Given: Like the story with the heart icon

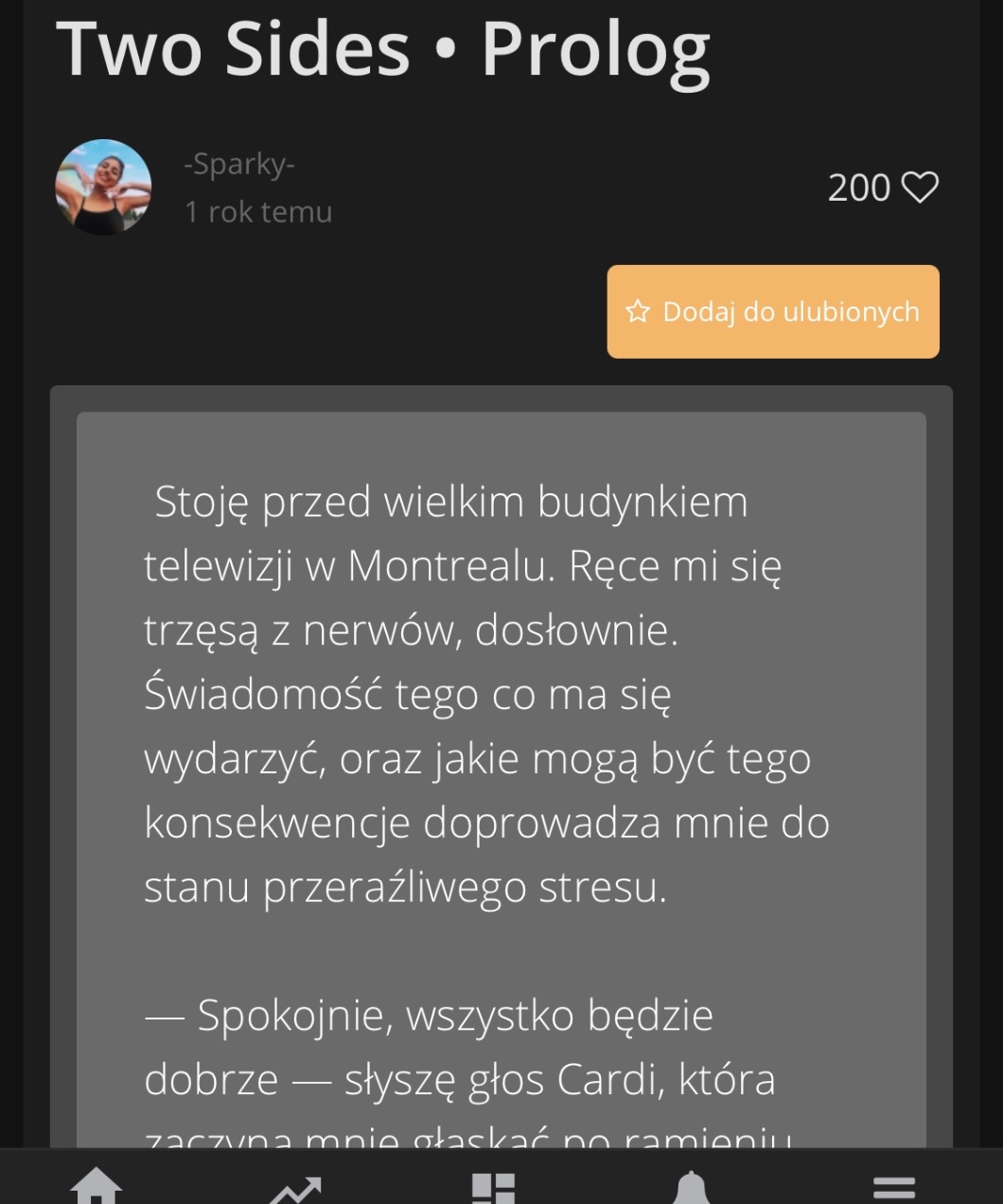Looking at the screenshot, I should 920,187.
